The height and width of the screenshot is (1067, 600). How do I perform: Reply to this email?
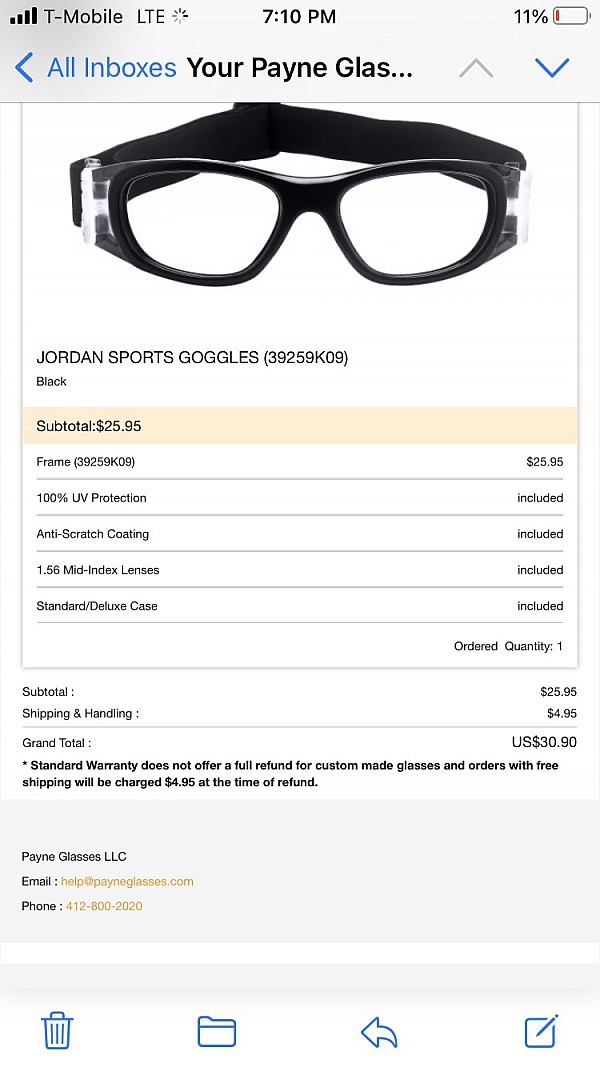tap(379, 1030)
